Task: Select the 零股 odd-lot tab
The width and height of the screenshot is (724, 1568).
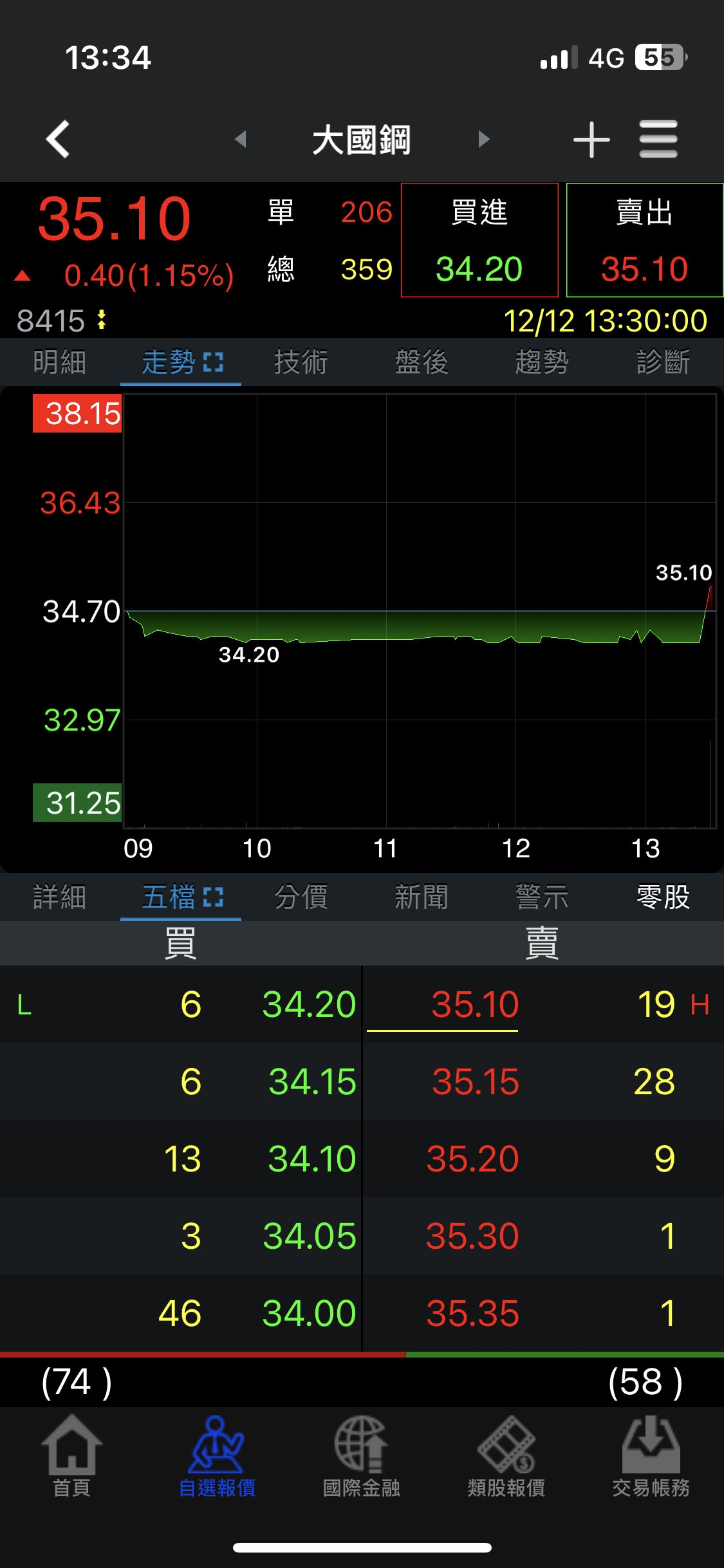Action: (663, 897)
